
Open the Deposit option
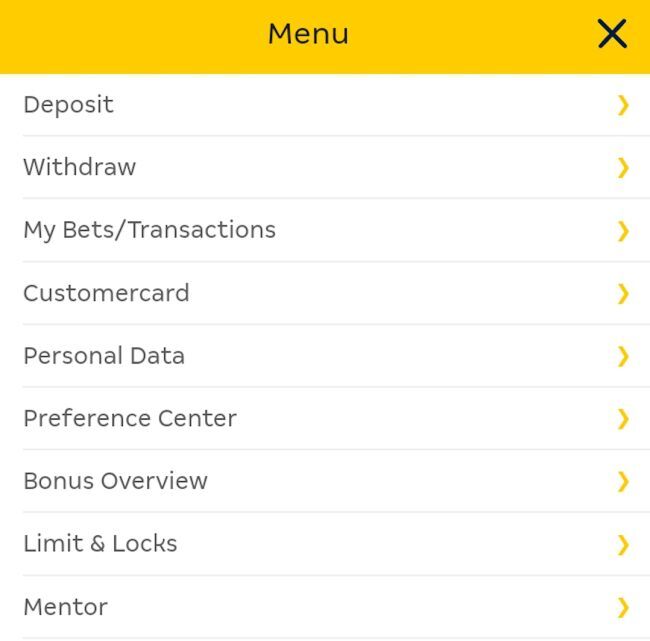coord(325,105)
